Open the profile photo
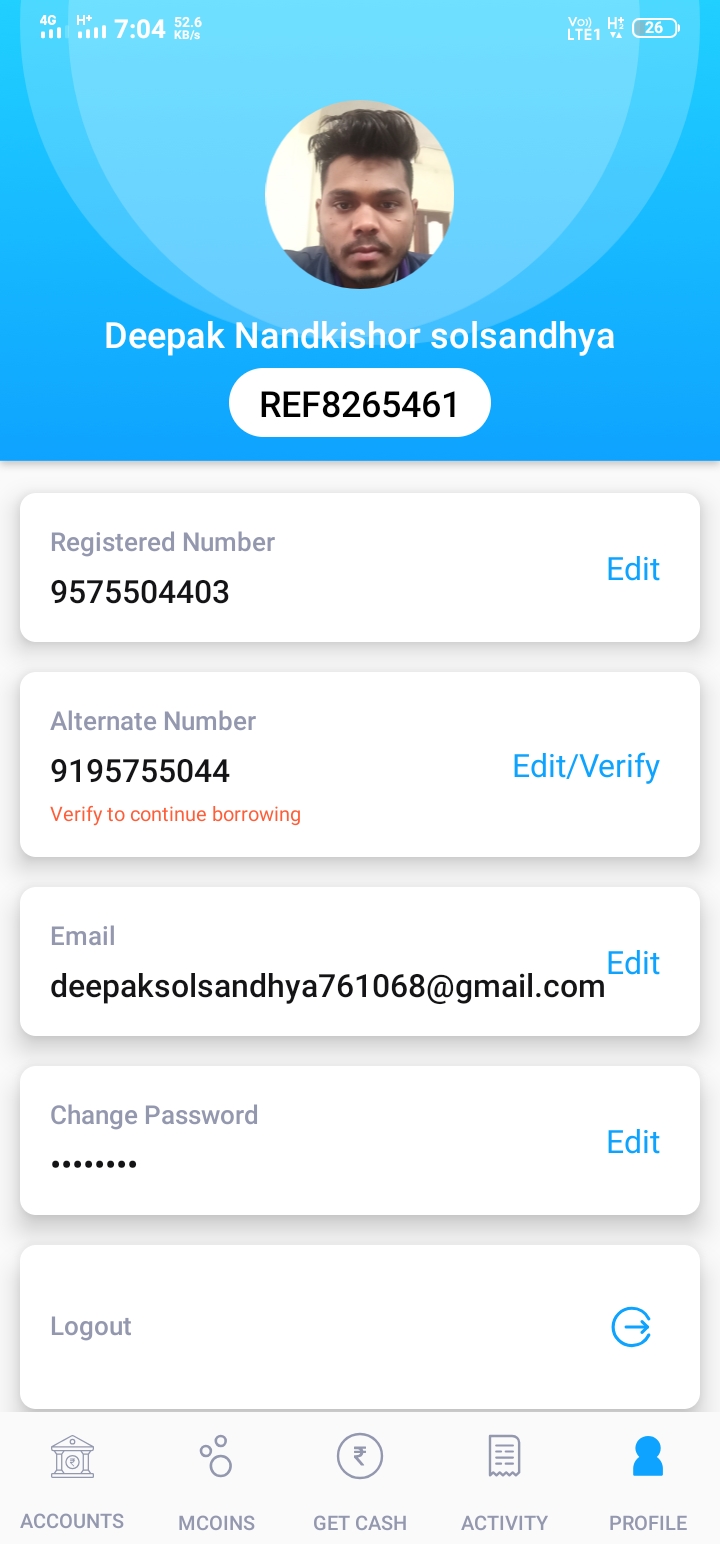 pyautogui.click(x=360, y=194)
